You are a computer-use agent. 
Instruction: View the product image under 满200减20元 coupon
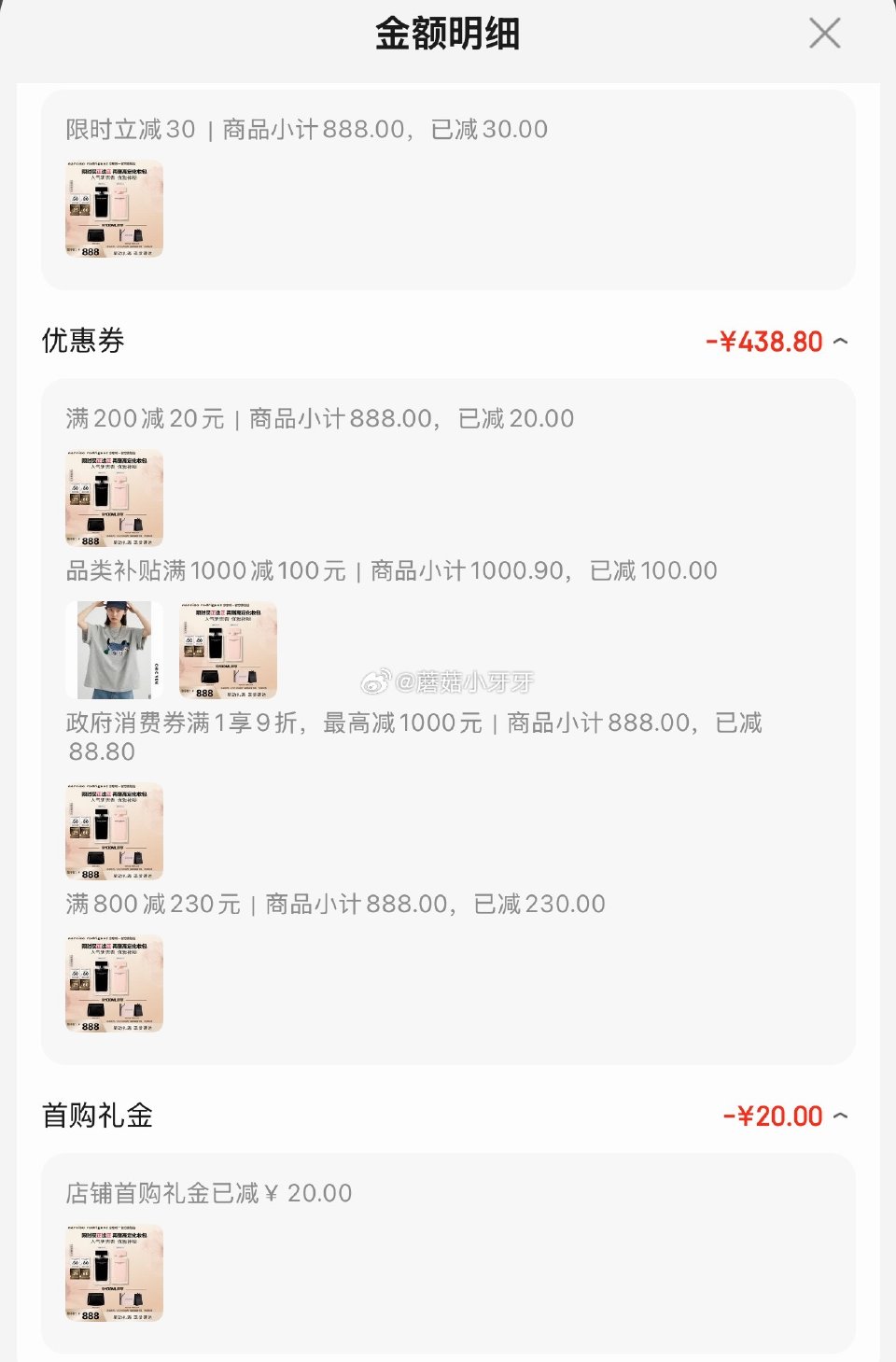click(113, 497)
